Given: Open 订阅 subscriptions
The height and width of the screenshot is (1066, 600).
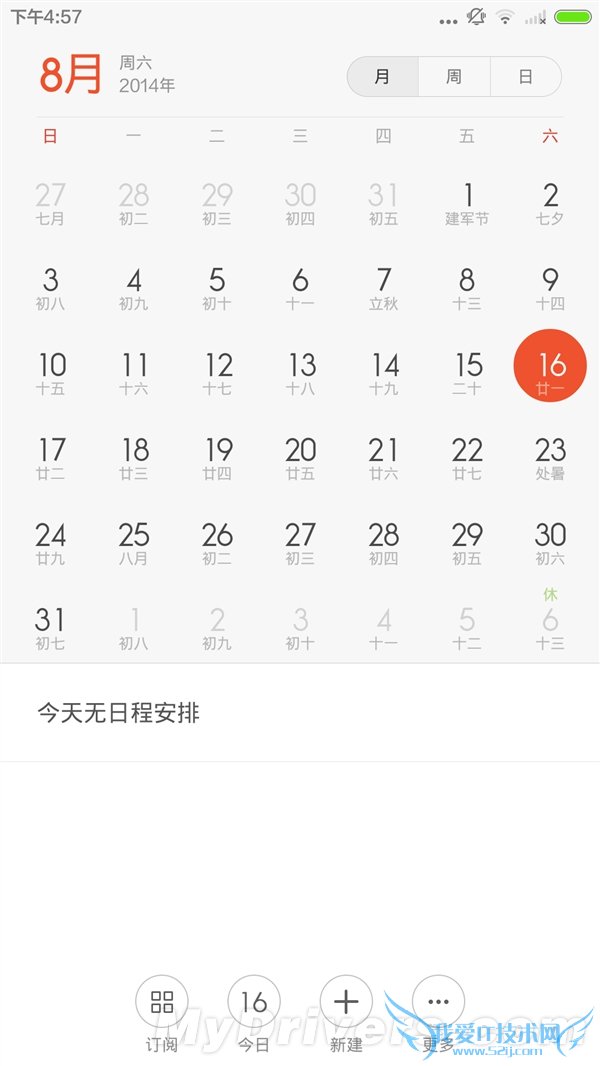Looking at the screenshot, I should [162, 1003].
